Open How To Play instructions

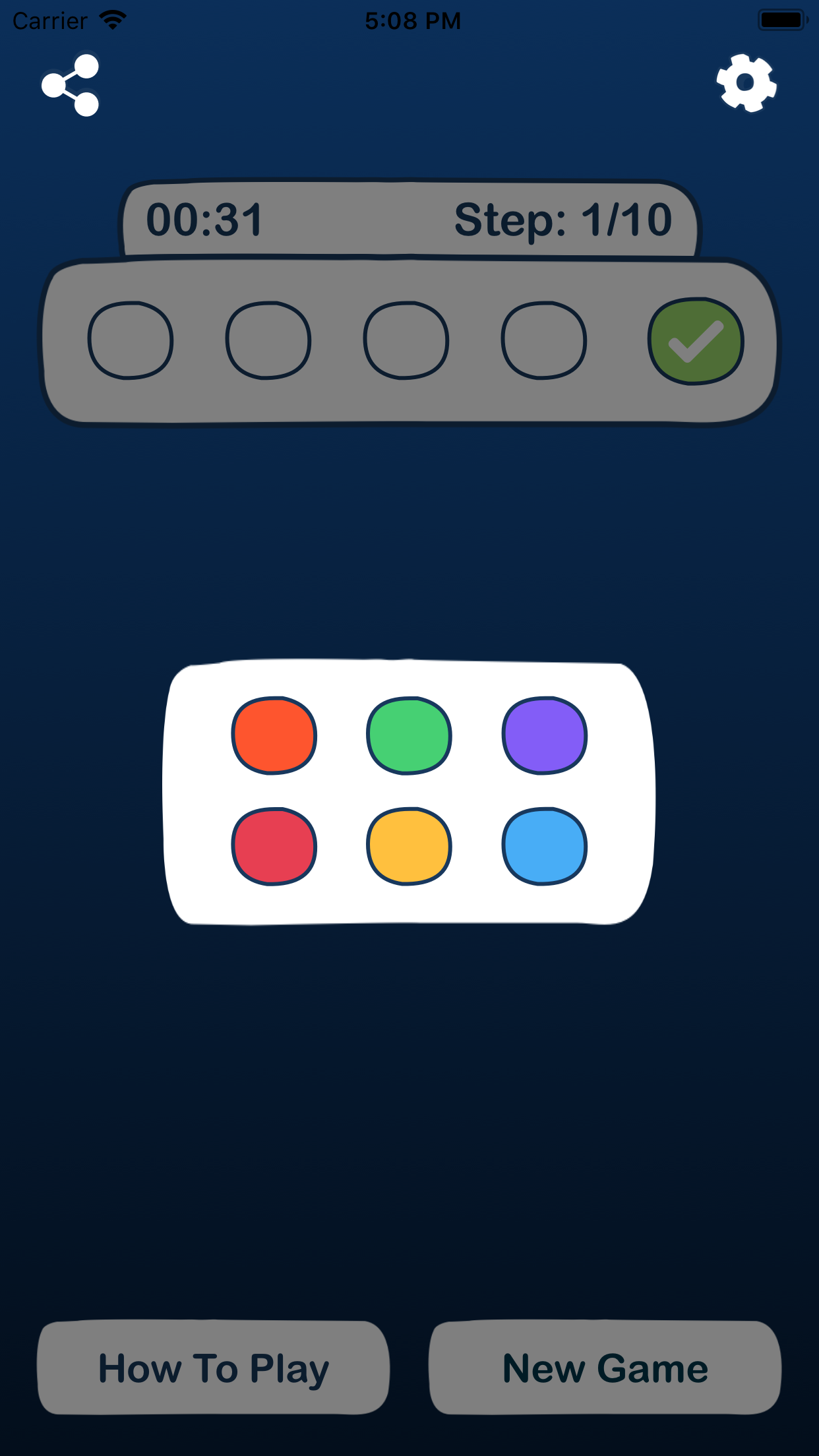click(213, 1368)
